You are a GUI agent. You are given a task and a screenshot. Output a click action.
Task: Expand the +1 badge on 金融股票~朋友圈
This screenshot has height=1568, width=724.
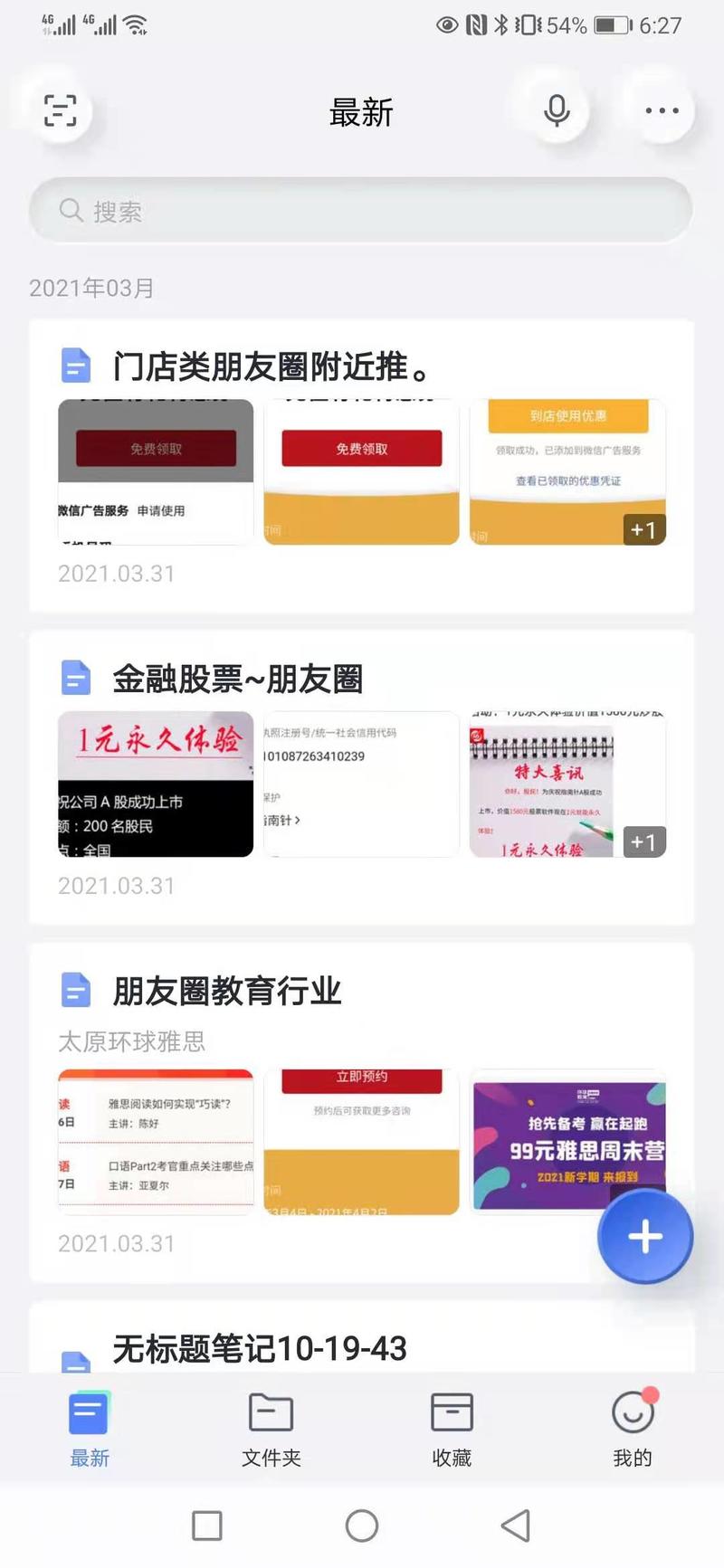click(643, 841)
